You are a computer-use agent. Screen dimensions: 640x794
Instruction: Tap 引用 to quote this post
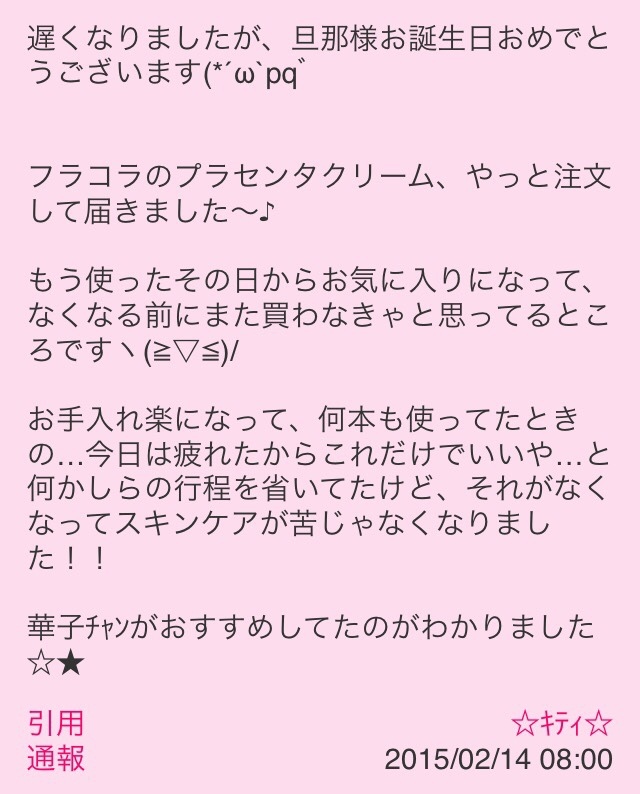[x=56, y=723]
